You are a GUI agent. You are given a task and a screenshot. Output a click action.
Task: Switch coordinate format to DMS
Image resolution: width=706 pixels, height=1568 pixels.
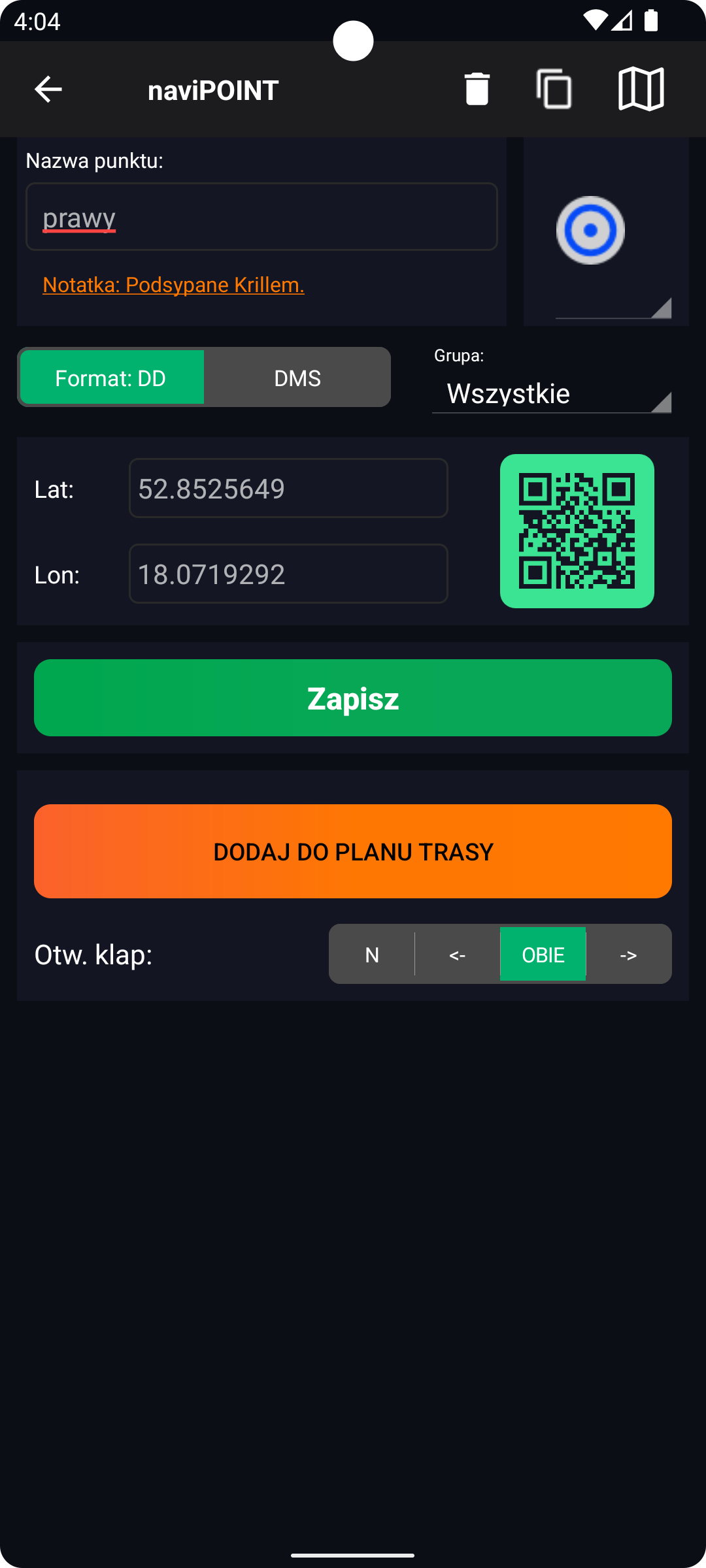coord(297,378)
